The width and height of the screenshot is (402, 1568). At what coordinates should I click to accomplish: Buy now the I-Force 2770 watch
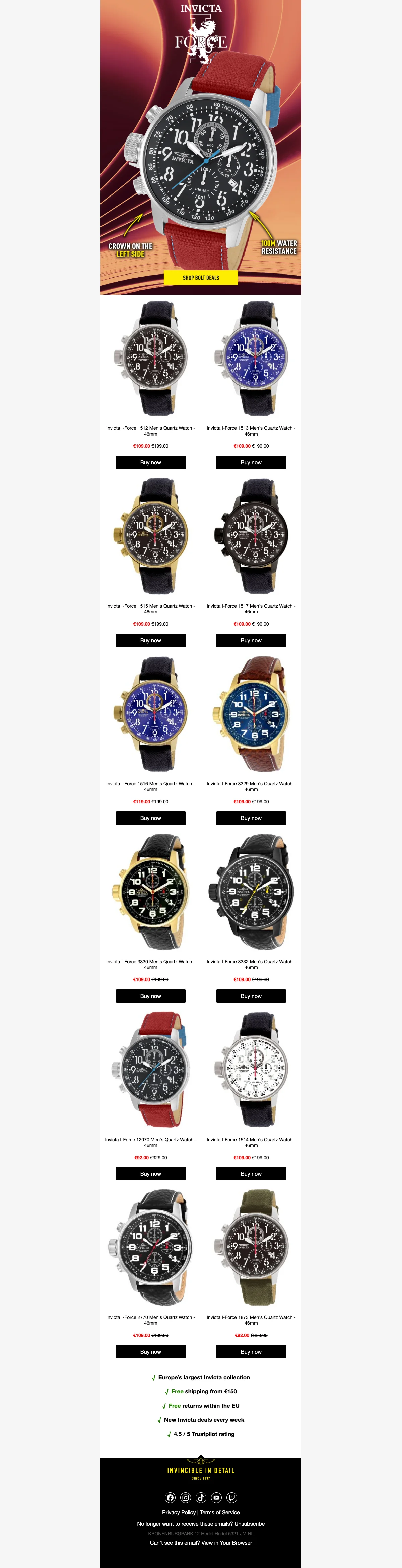click(x=150, y=1351)
